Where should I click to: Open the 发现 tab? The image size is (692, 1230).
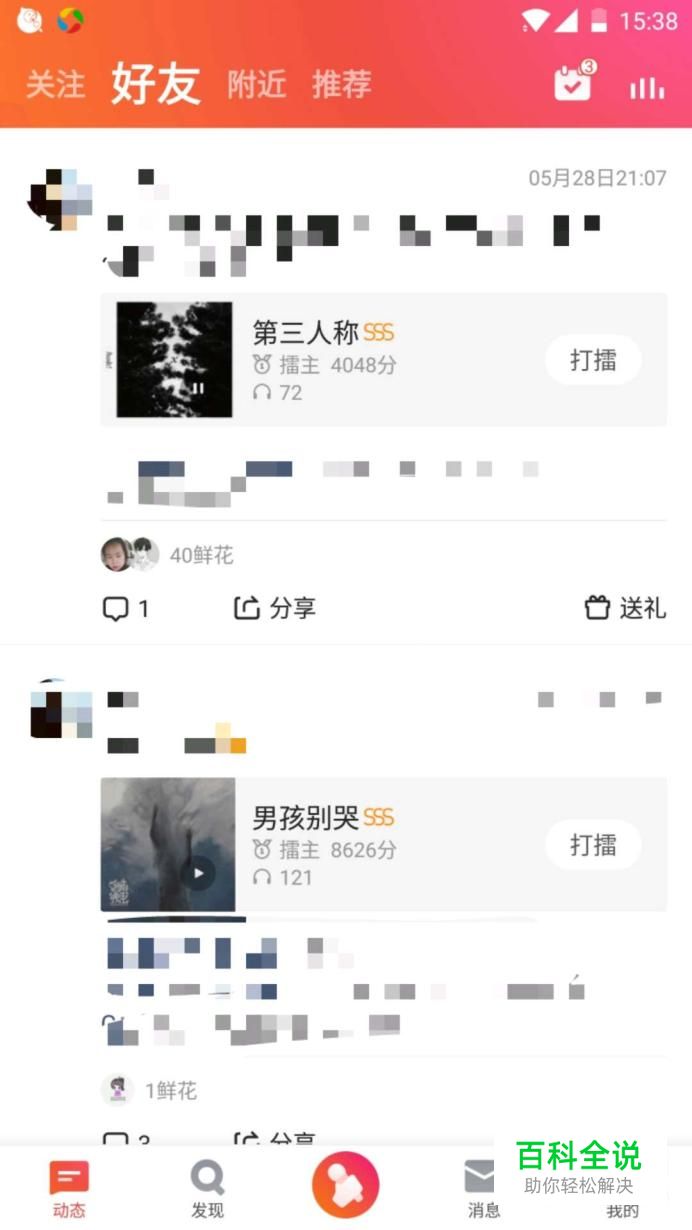click(x=207, y=1188)
